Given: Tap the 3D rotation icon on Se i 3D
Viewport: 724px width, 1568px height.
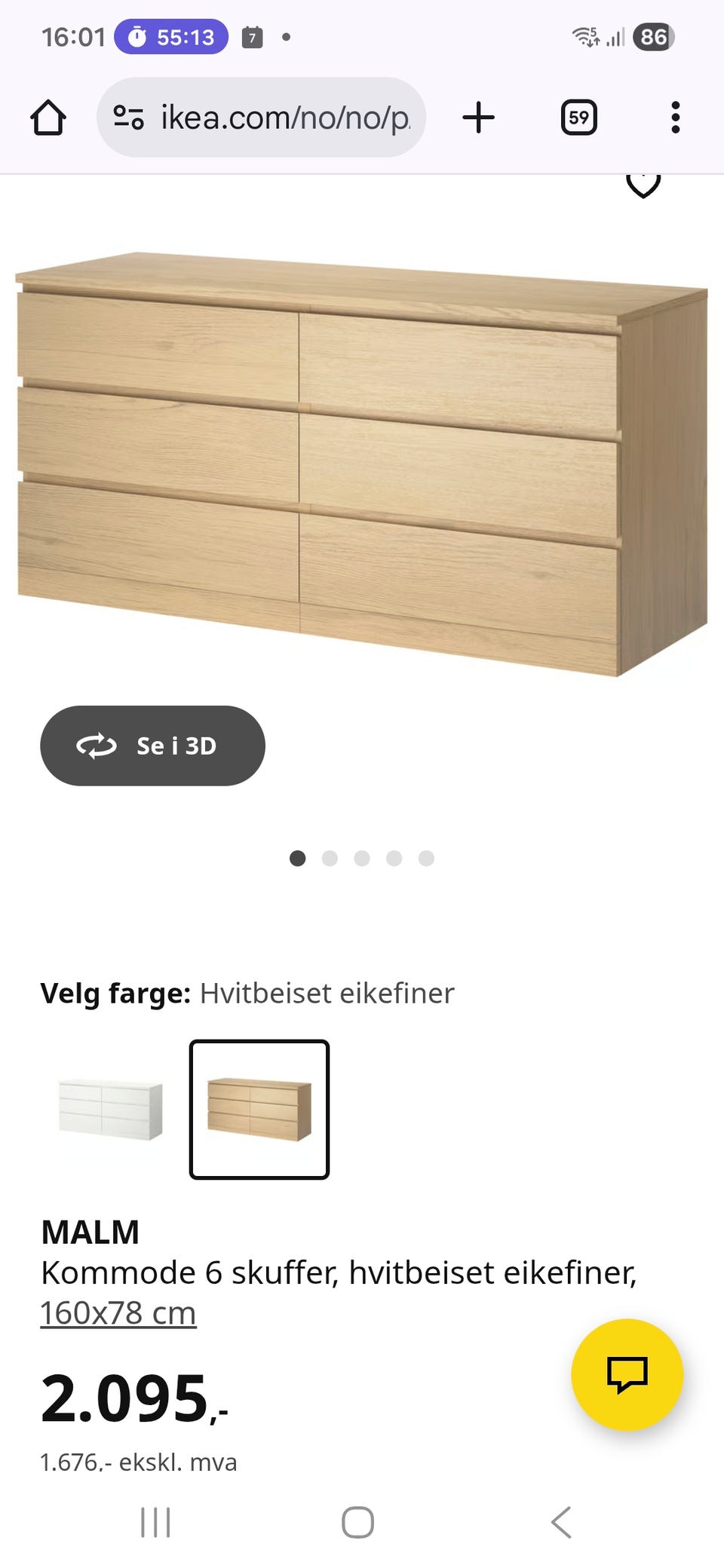Looking at the screenshot, I should 96,746.
